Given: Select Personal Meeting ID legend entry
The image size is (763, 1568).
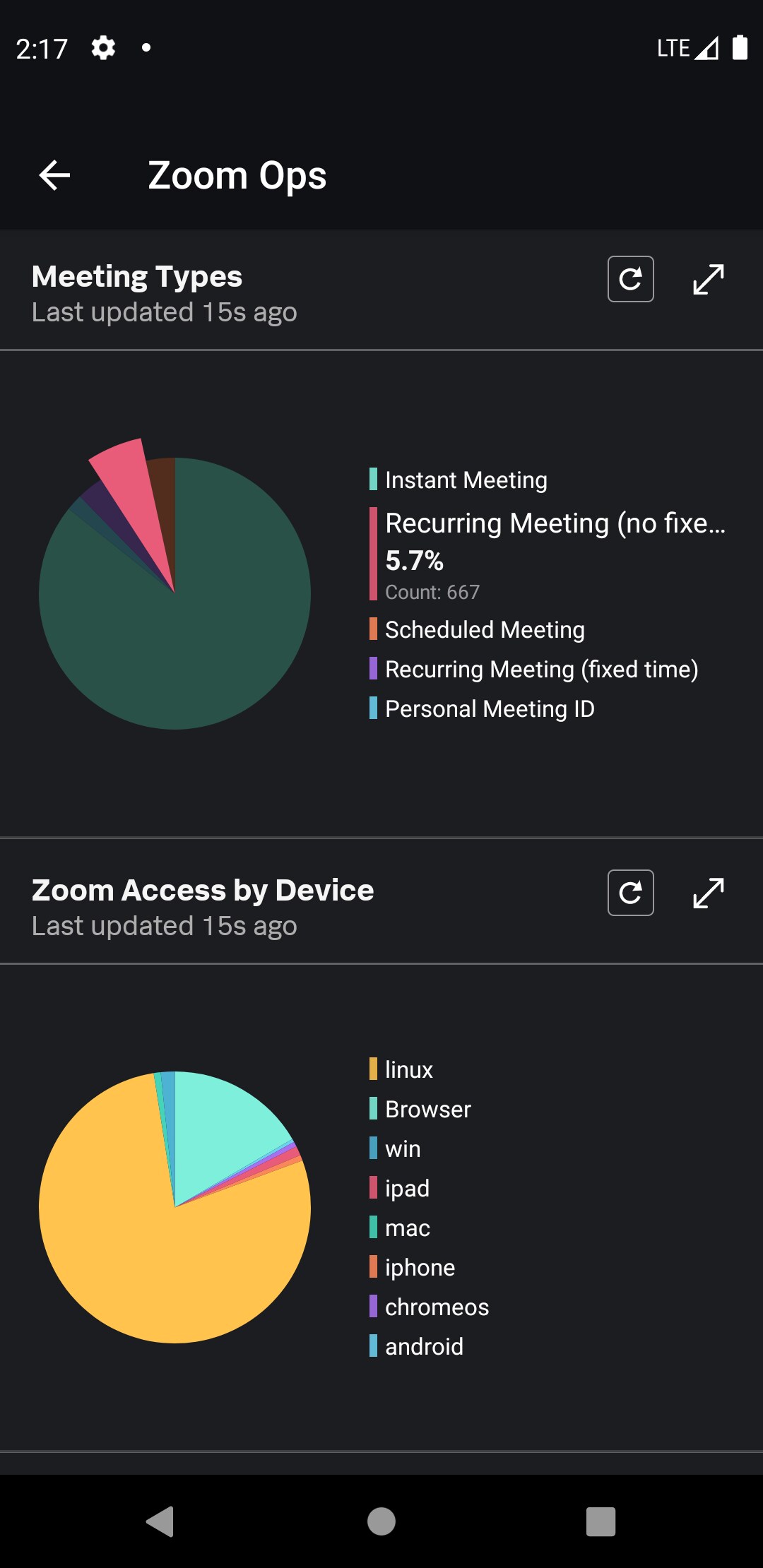Looking at the screenshot, I should [x=482, y=708].
